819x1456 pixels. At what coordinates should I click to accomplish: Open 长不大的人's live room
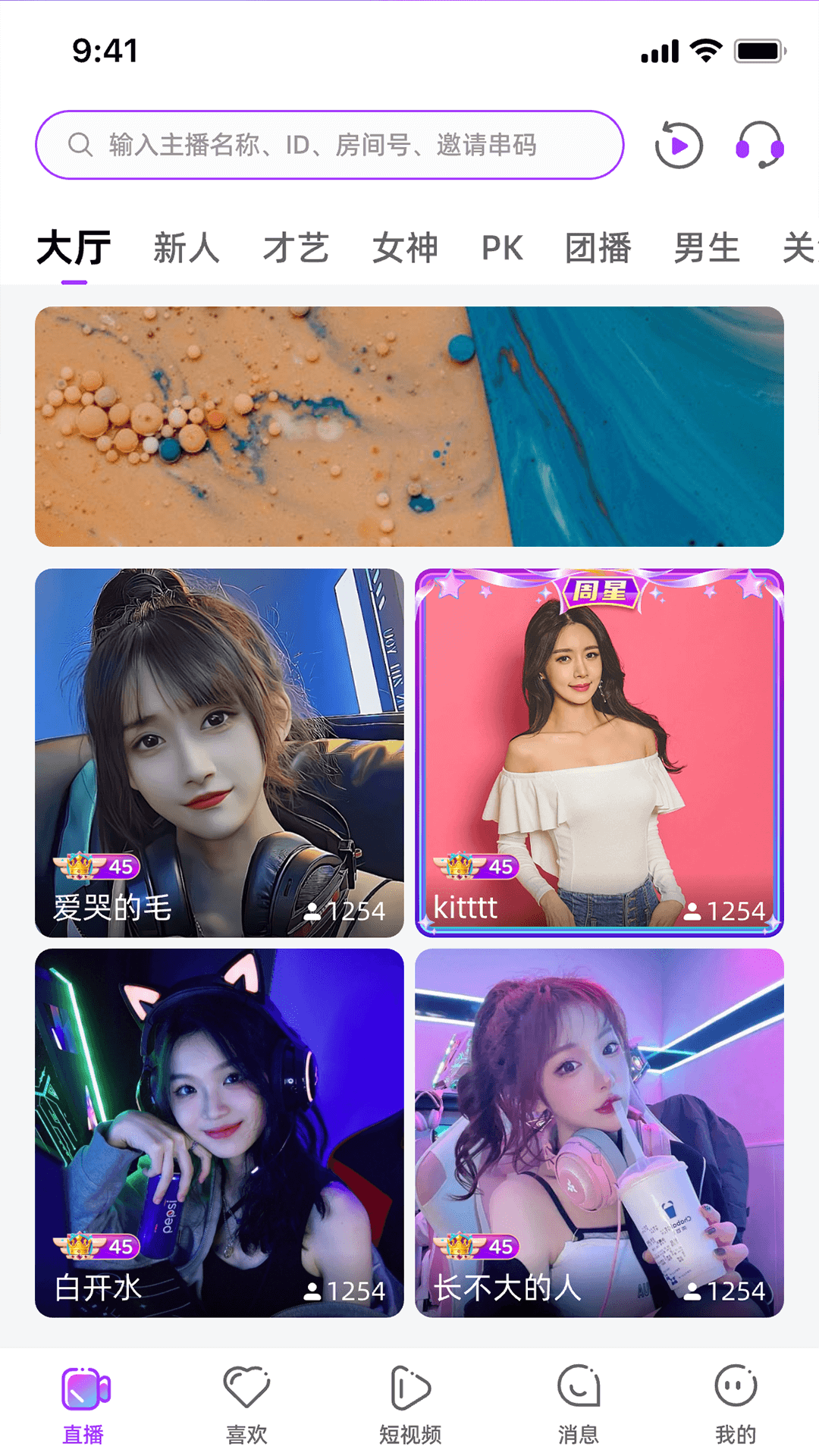click(599, 1132)
